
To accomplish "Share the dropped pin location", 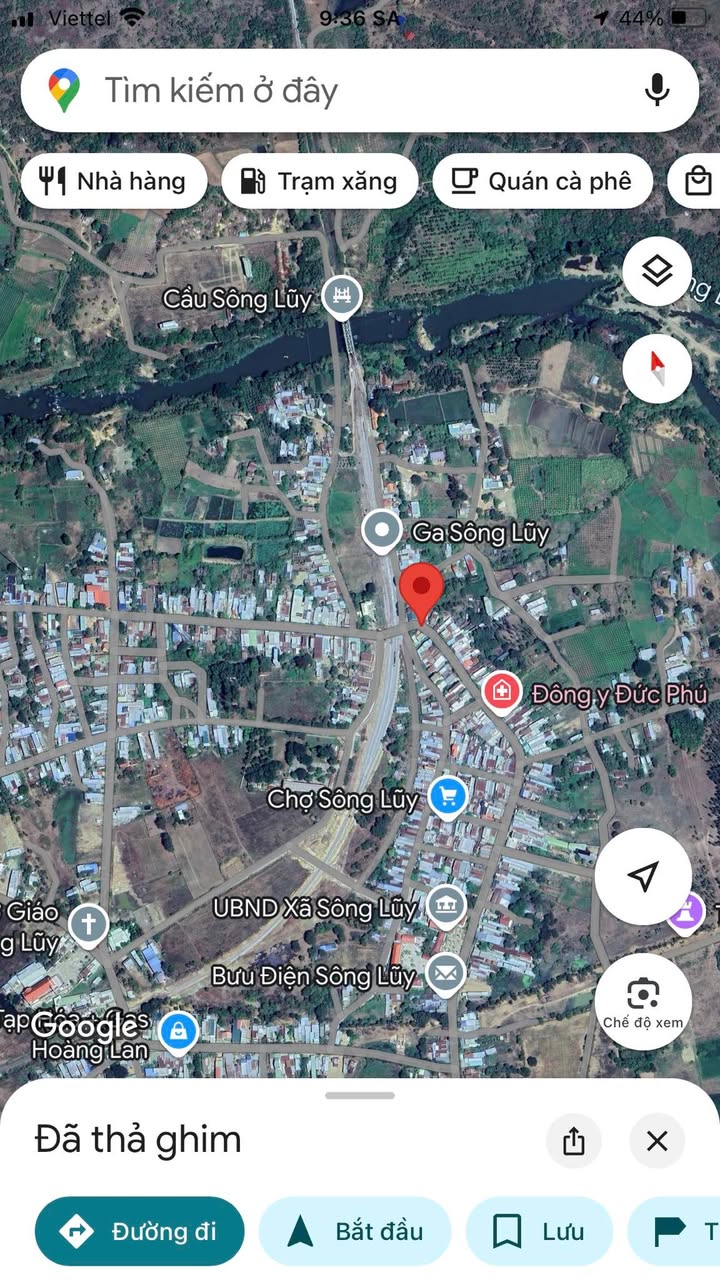I will point(573,1141).
